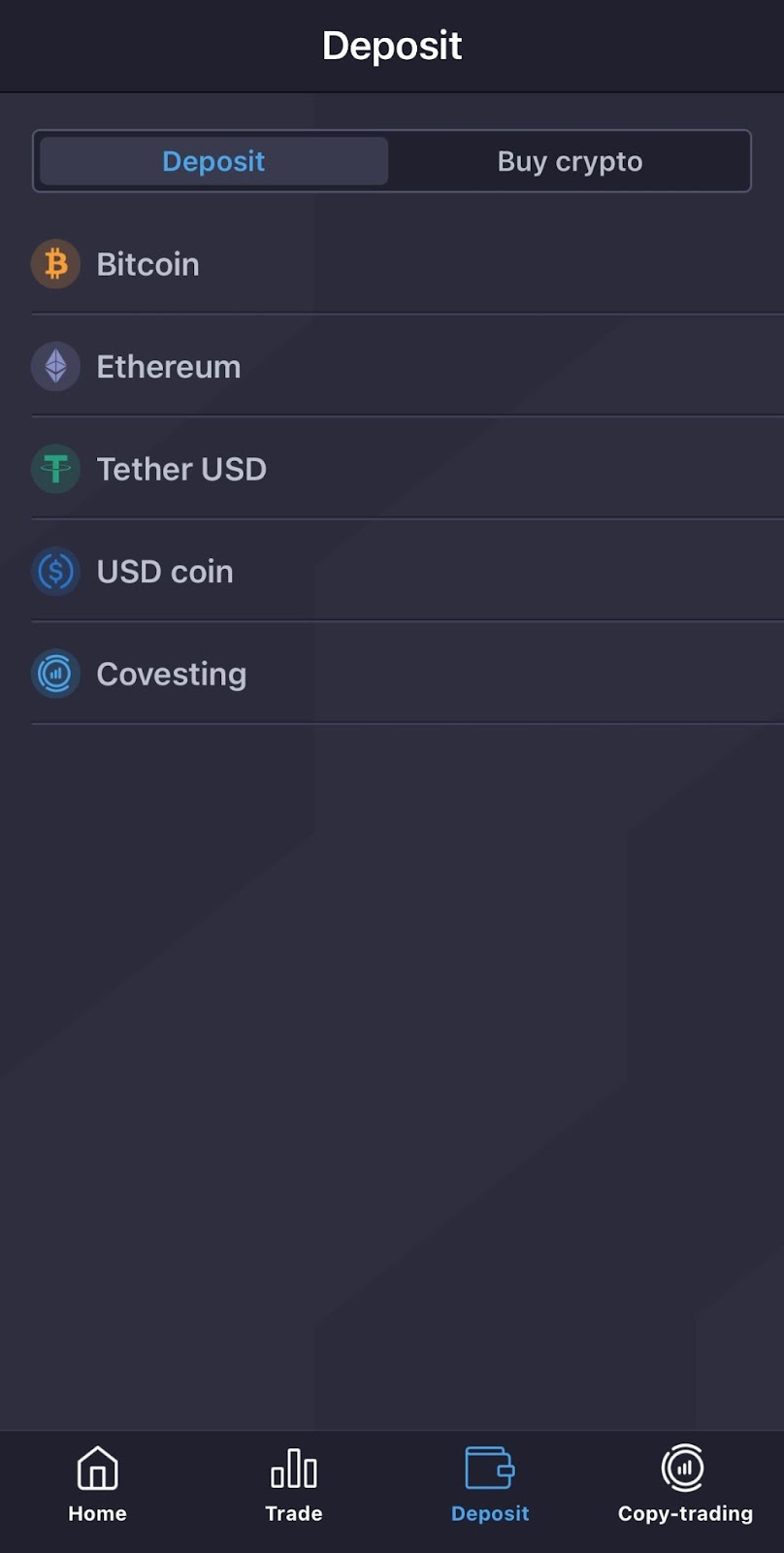
Task: Go to the Home tab
Action: click(97, 1485)
